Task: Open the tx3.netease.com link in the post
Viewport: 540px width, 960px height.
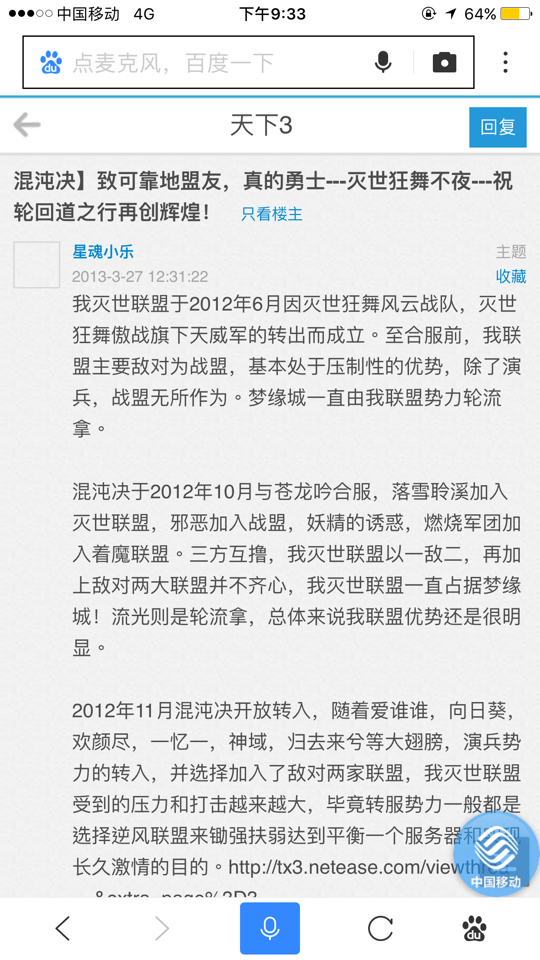Action: pos(343,867)
